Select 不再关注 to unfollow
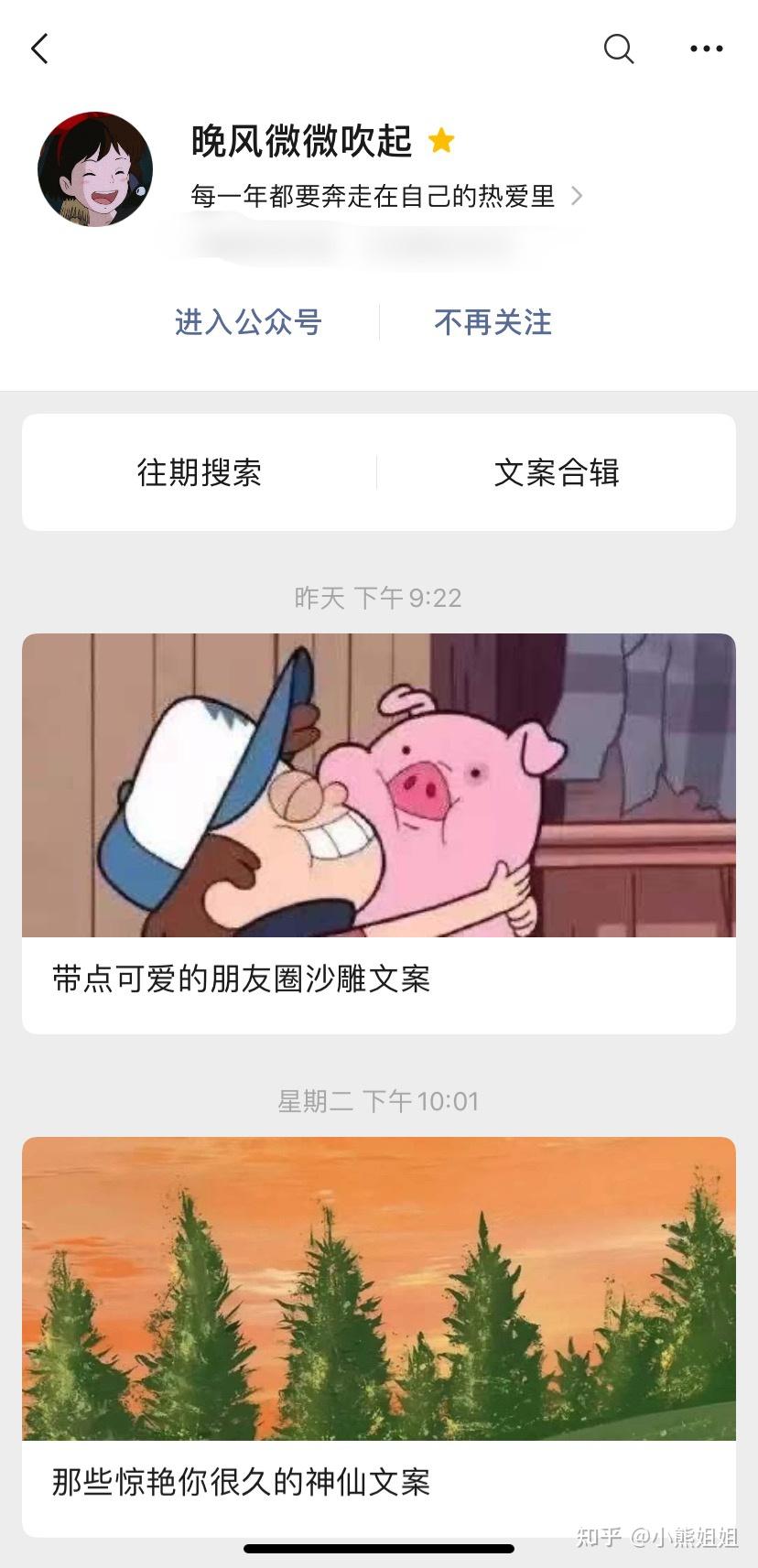This screenshot has height=1568, width=758. [x=493, y=322]
